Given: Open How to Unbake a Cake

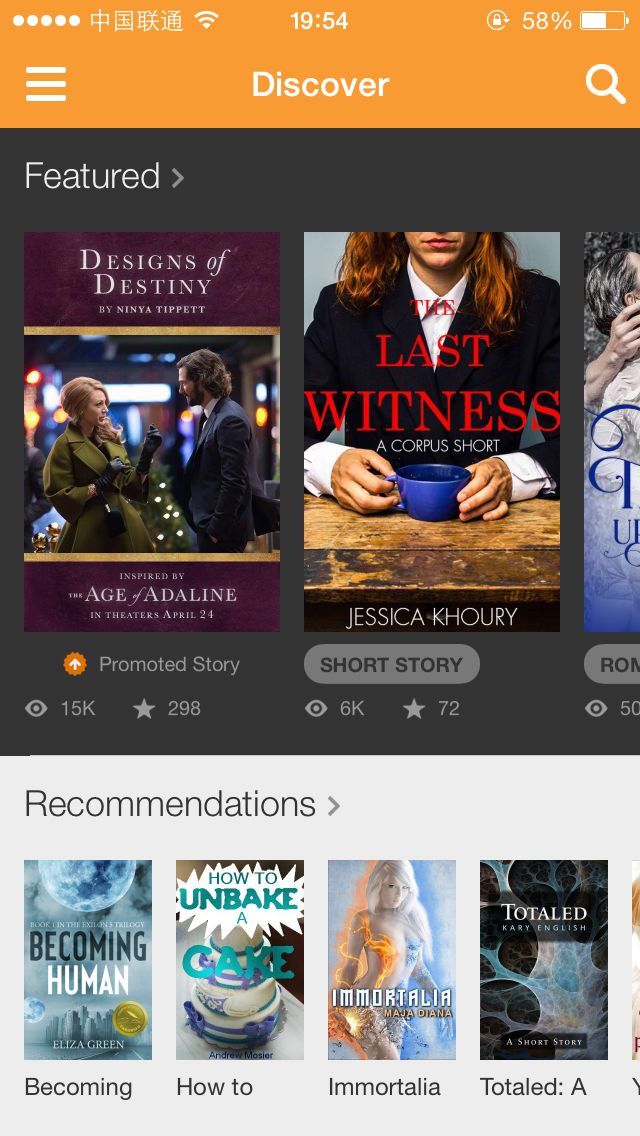Looking at the screenshot, I should pyautogui.click(x=240, y=960).
